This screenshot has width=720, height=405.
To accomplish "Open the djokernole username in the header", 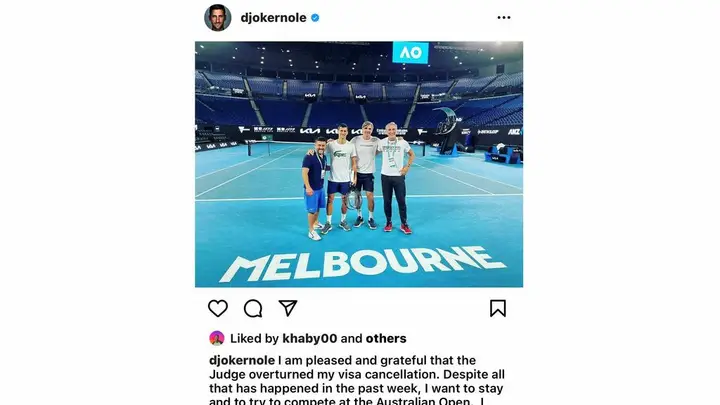I will click(x=273, y=18).
